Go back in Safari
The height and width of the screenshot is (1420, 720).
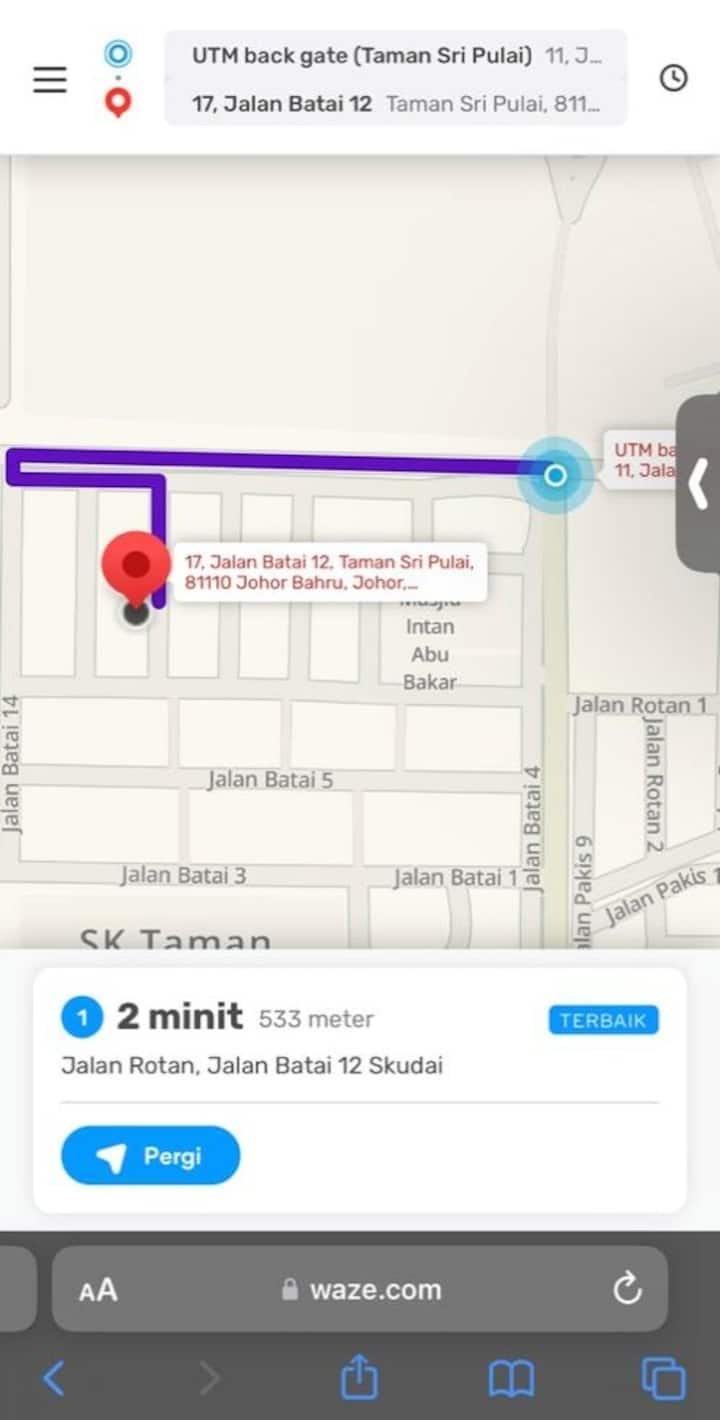pyautogui.click(x=53, y=1379)
